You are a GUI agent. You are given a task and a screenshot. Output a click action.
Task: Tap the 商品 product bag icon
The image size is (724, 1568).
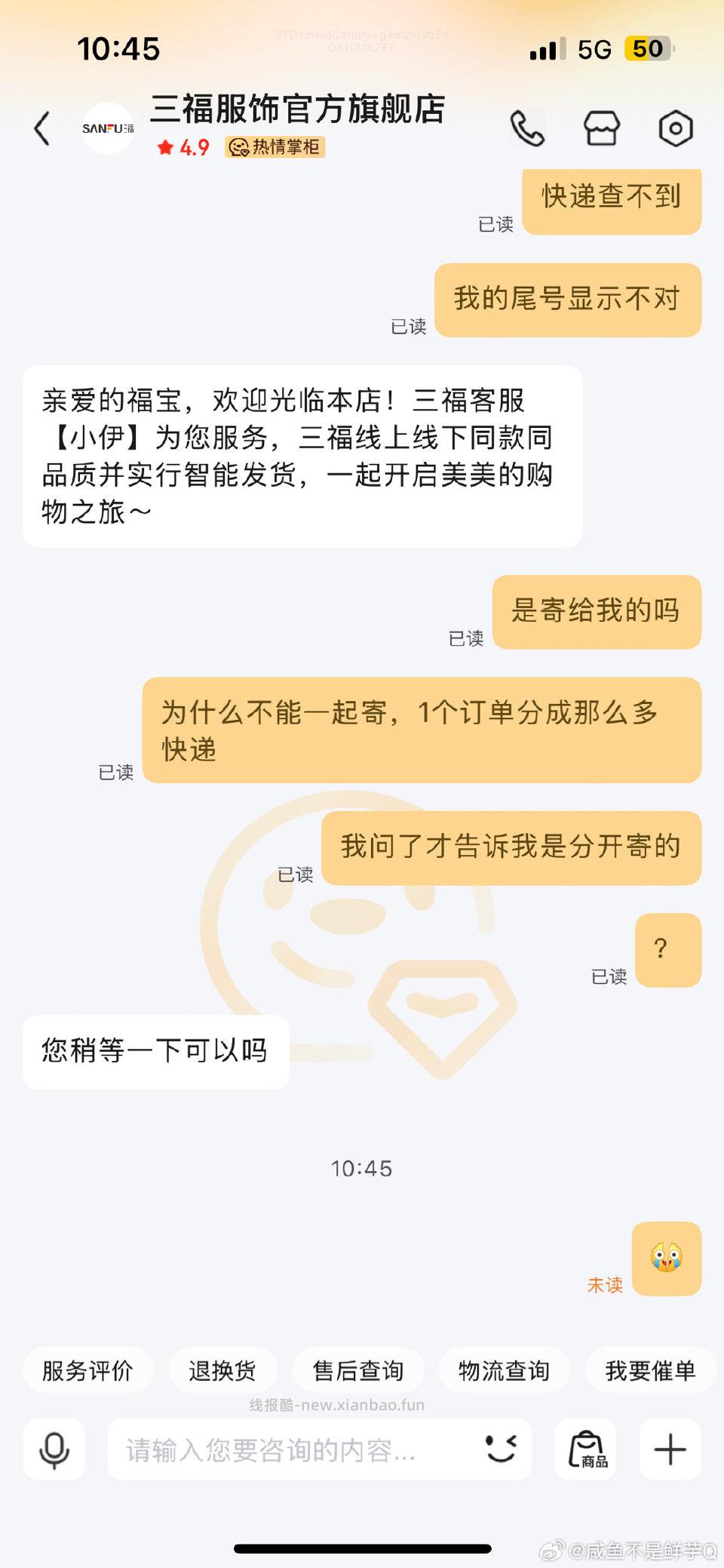(586, 1450)
